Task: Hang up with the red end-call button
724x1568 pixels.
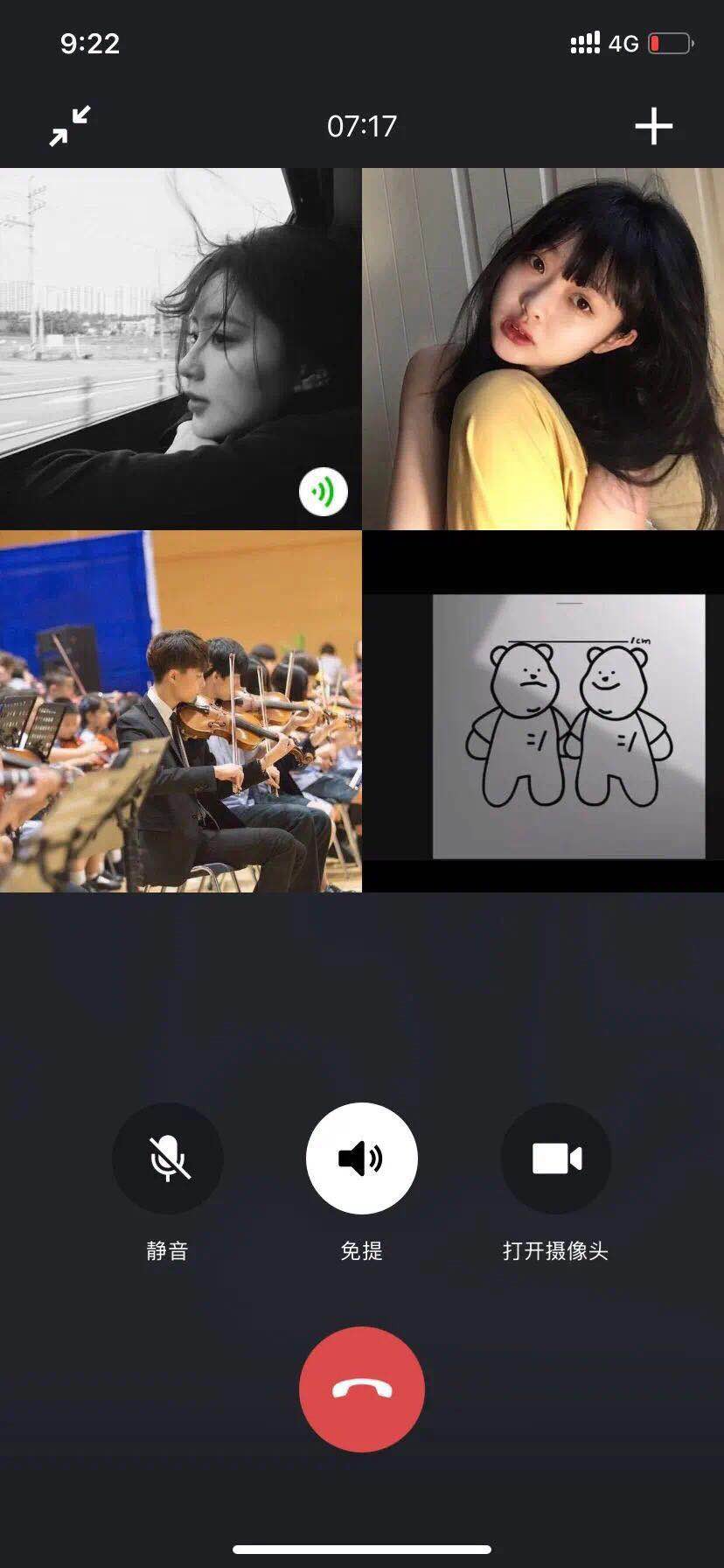Action: [362, 1389]
